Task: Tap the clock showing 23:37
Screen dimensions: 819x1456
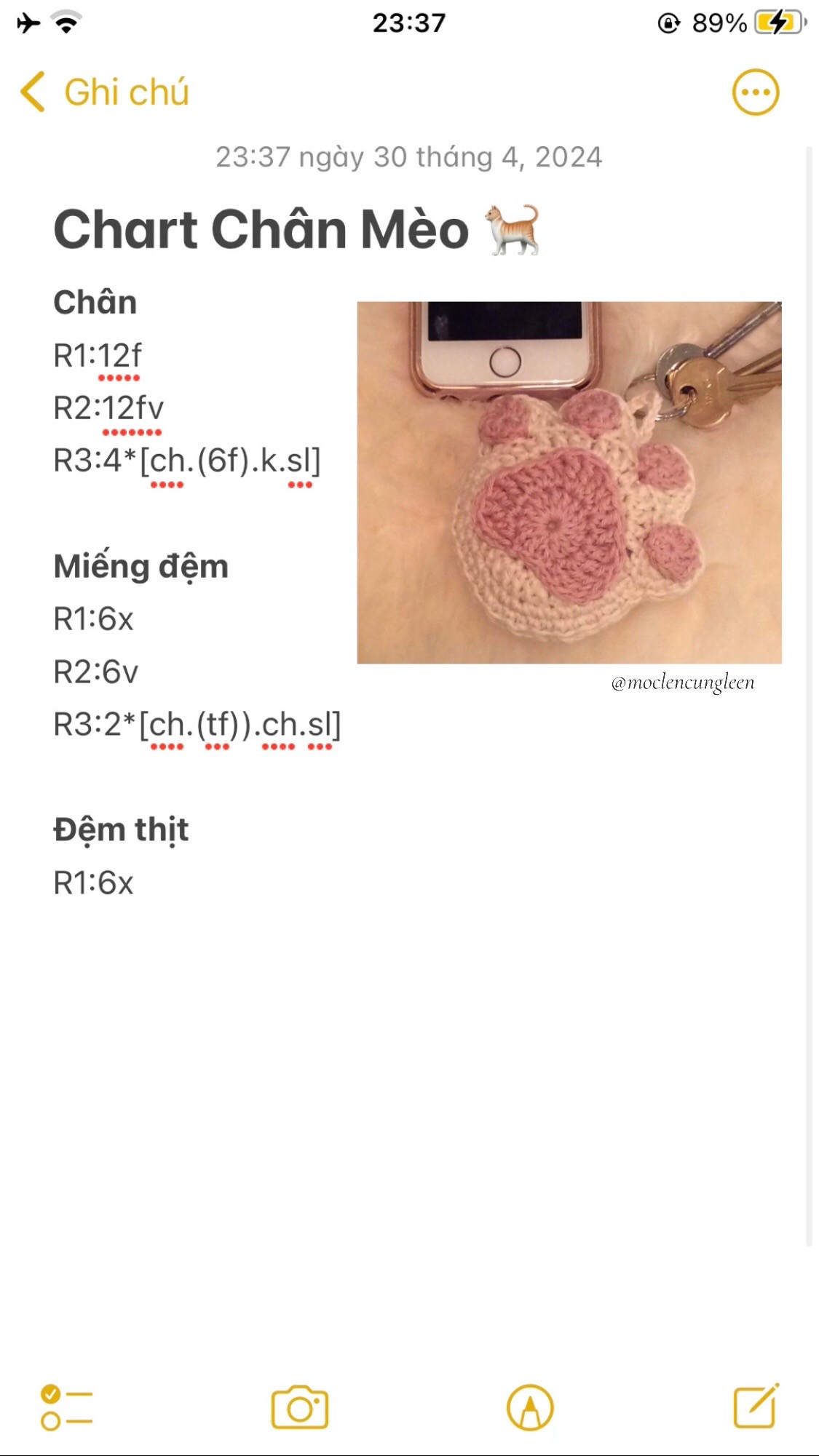Action: (x=409, y=22)
